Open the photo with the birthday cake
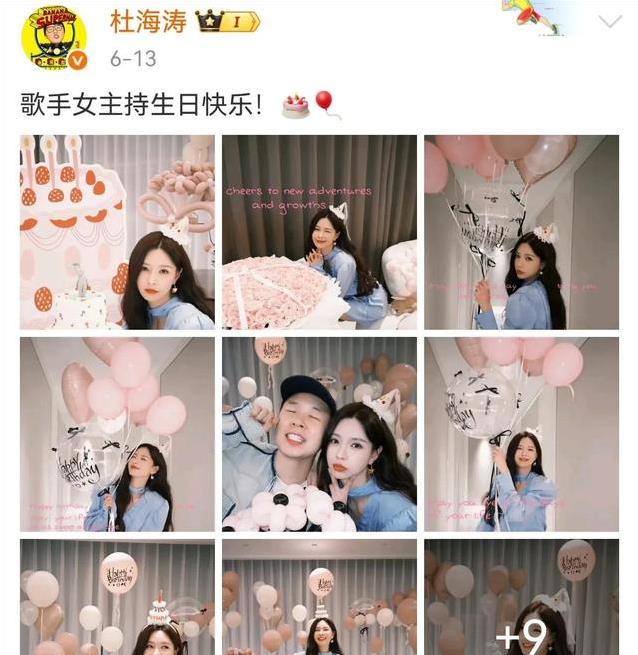The width and height of the screenshot is (638, 655). click(x=117, y=232)
